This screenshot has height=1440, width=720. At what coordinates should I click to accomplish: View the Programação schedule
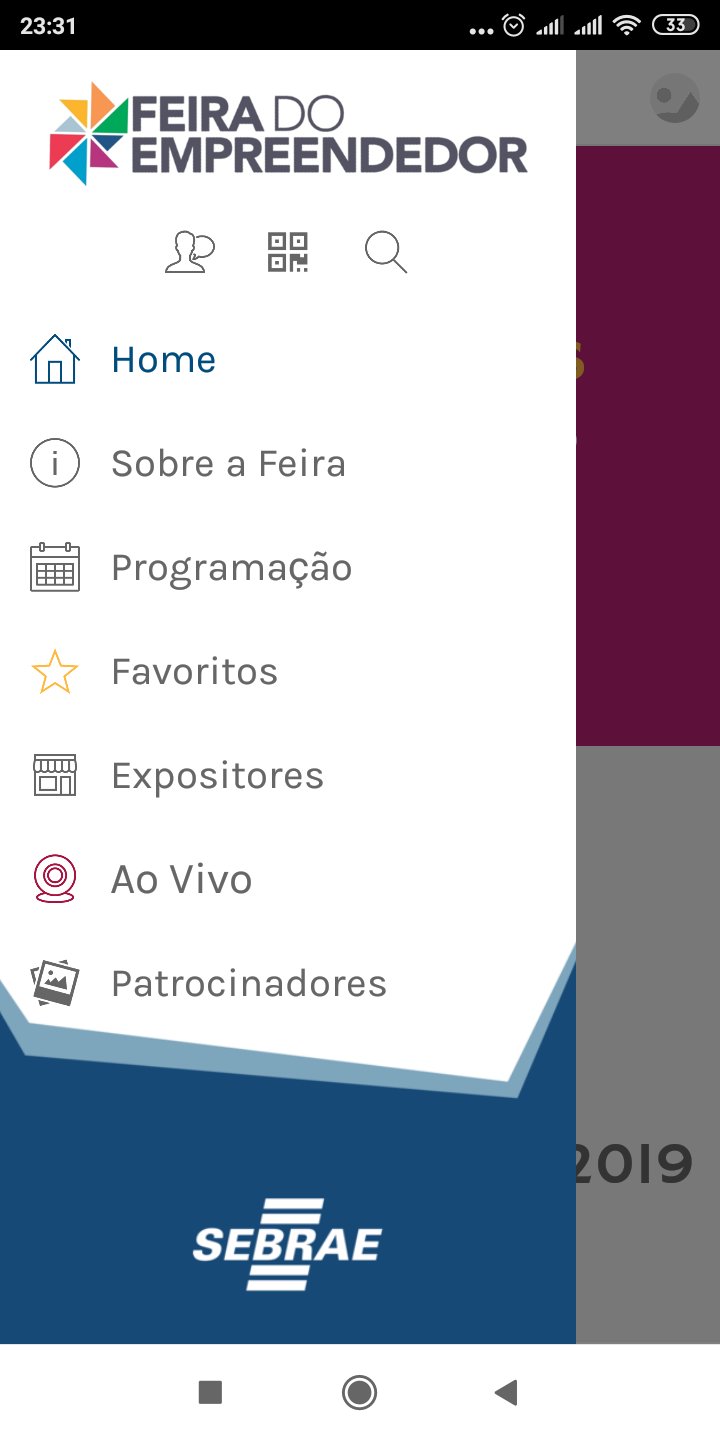(231, 568)
